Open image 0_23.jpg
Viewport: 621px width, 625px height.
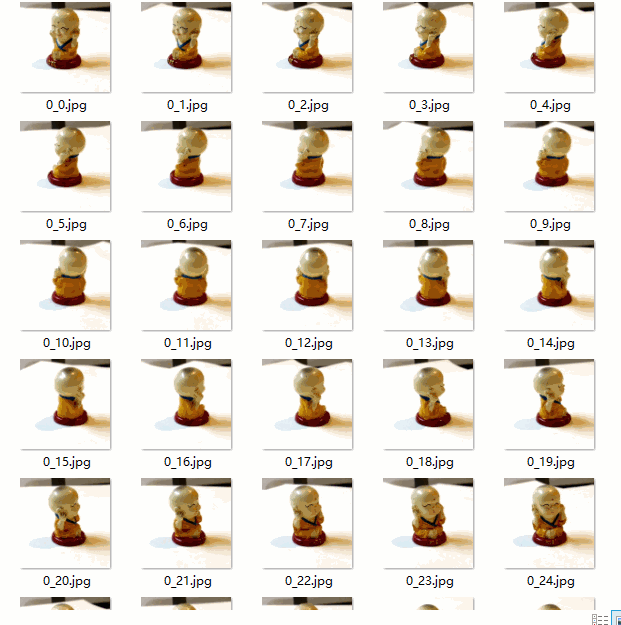(x=429, y=524)
